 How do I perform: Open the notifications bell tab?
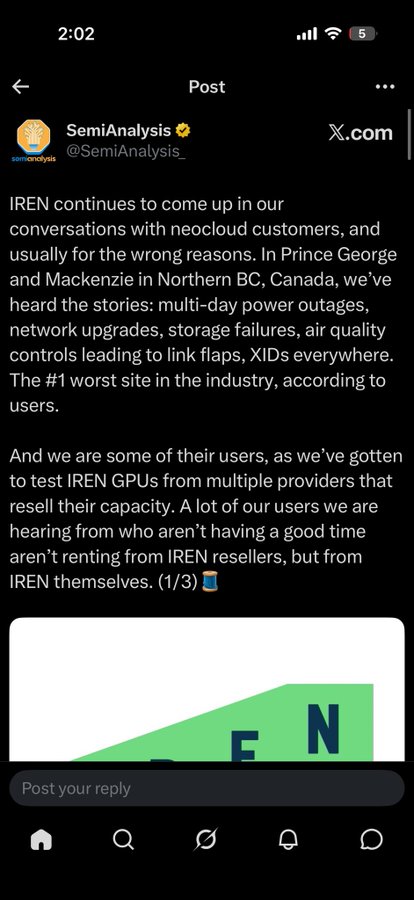click(289, 840)
